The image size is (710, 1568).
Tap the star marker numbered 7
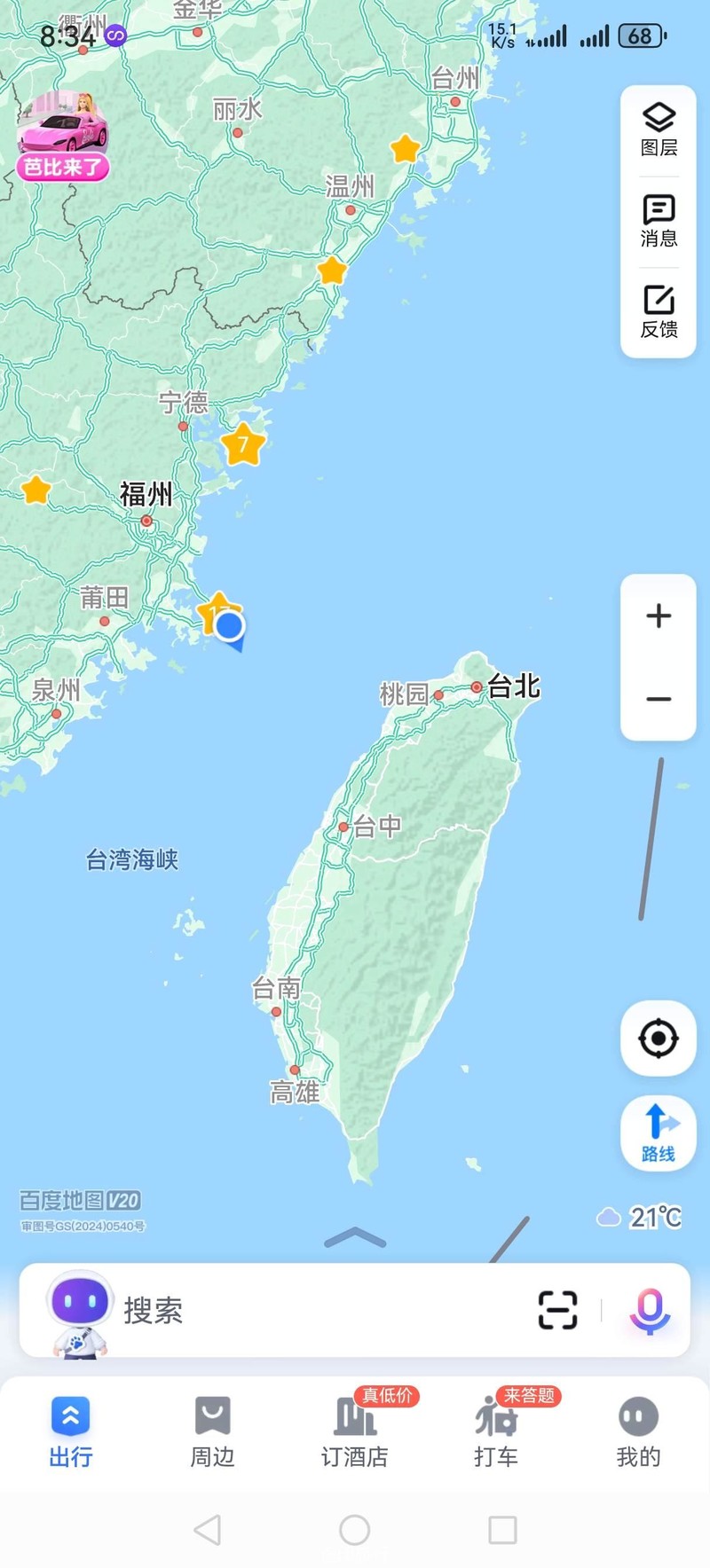point(242,444)
